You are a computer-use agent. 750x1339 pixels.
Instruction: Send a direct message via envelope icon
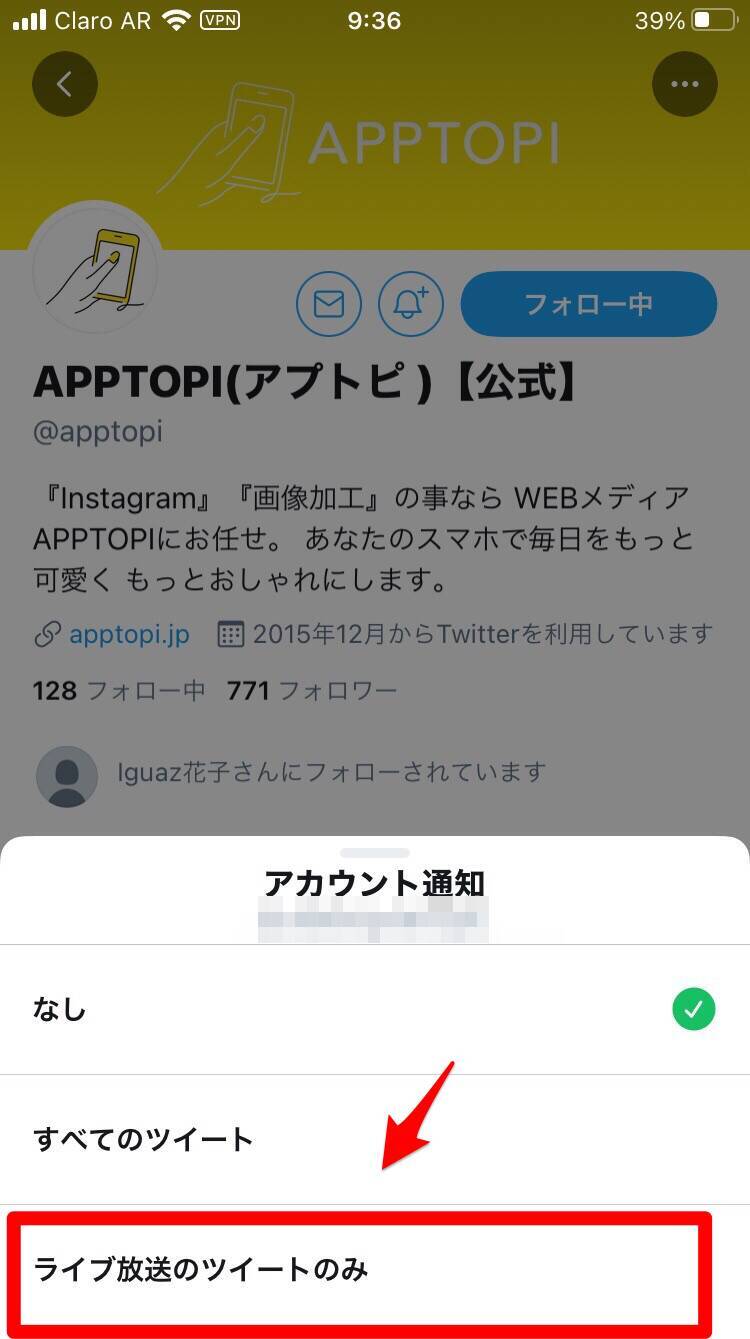click(x=329, y=304)
